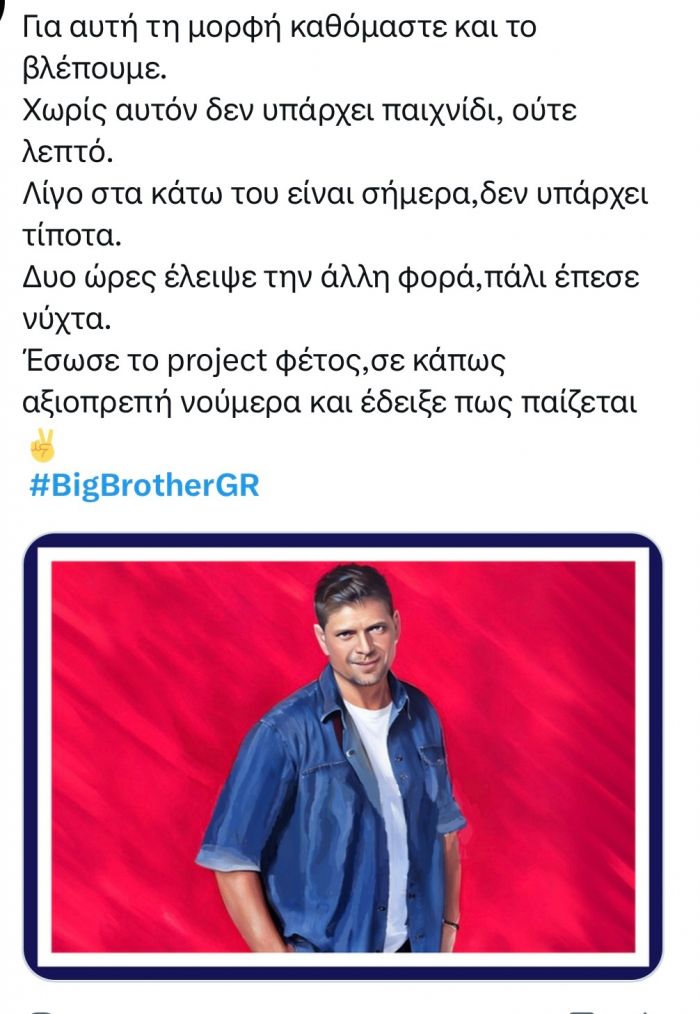Open the #BigBrotherGR hashtag
Image resolution: width=700 pixels, height=1014 pixels.
tap(145, 486)
